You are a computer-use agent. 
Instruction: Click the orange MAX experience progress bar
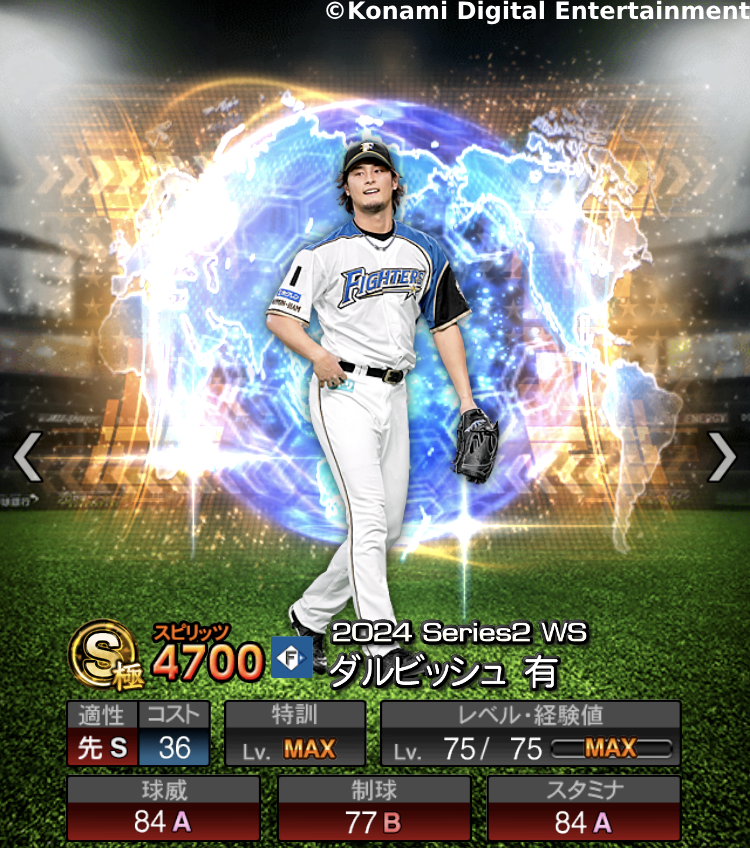tap(610, 746)
